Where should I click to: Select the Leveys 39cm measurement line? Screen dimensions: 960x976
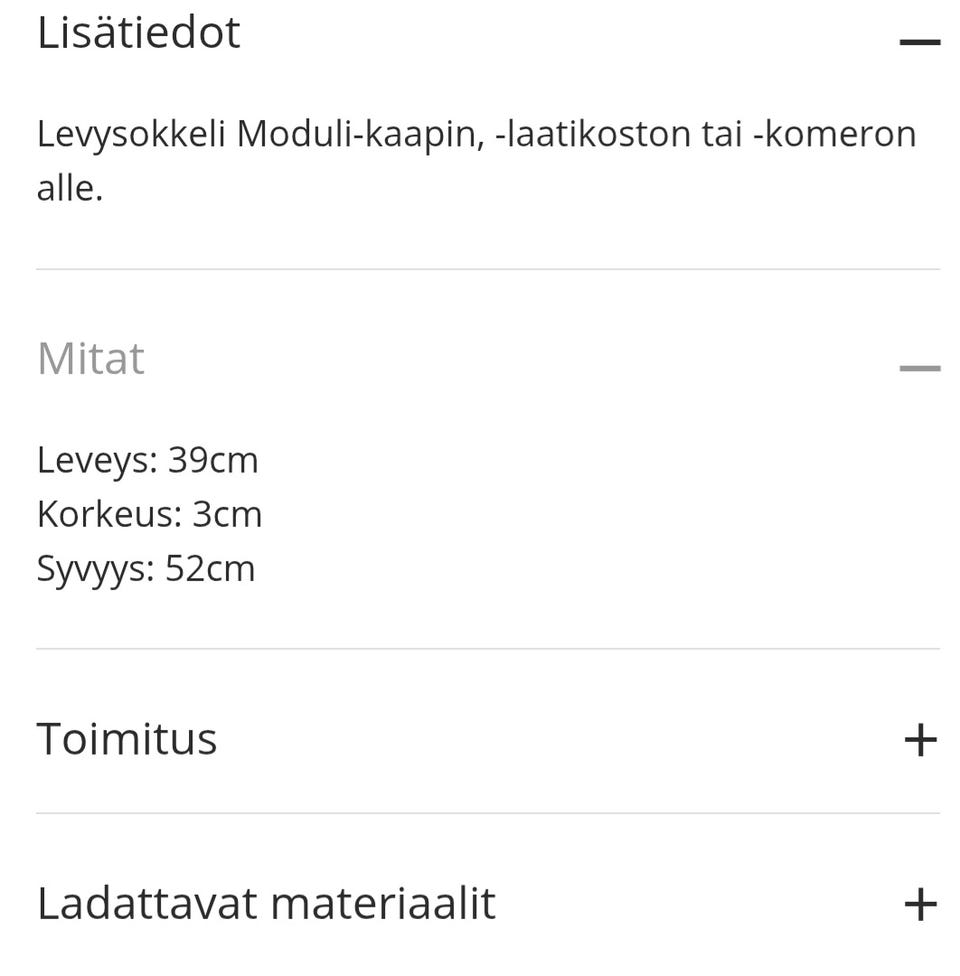(147, 460)
